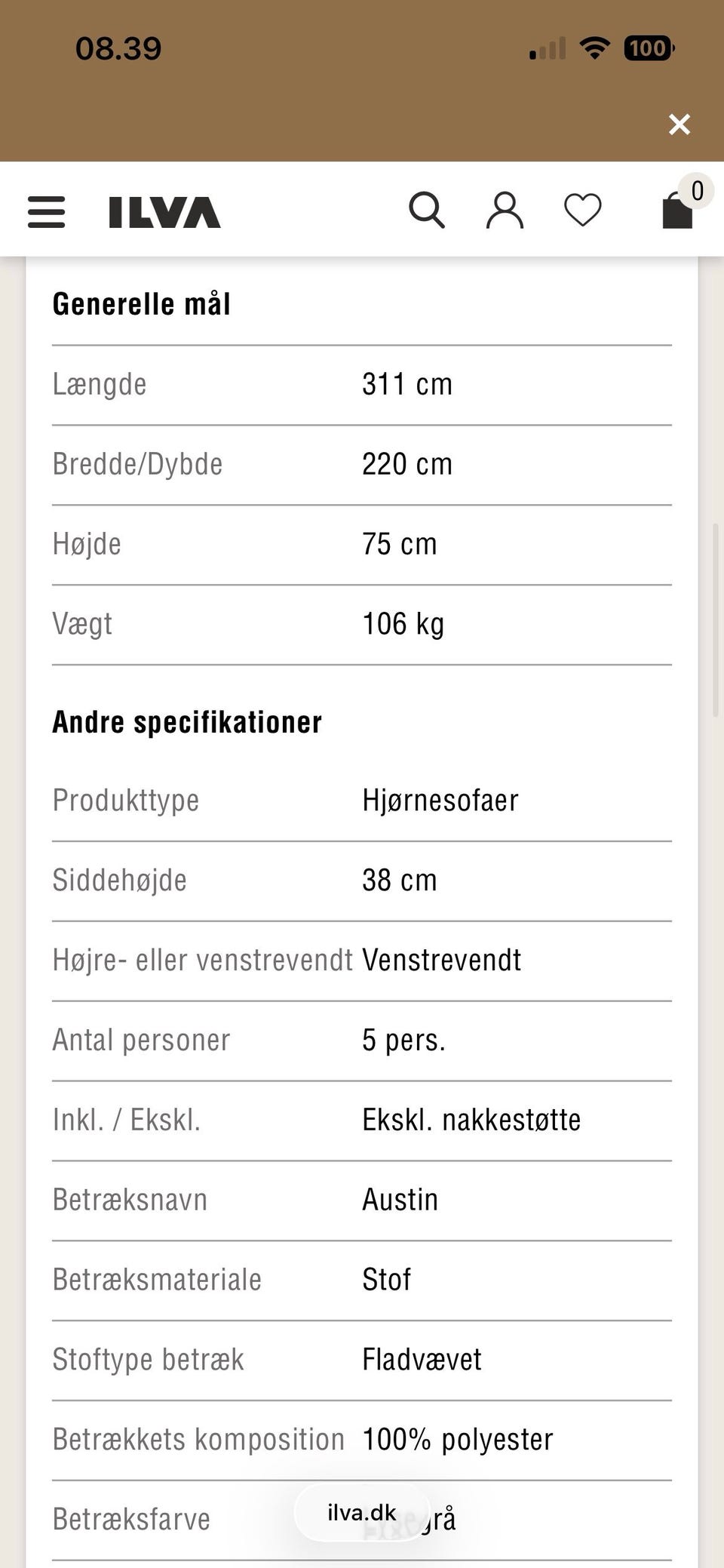Select the Længde 311 cm row
724x1568 pixels.
point(362,383)
